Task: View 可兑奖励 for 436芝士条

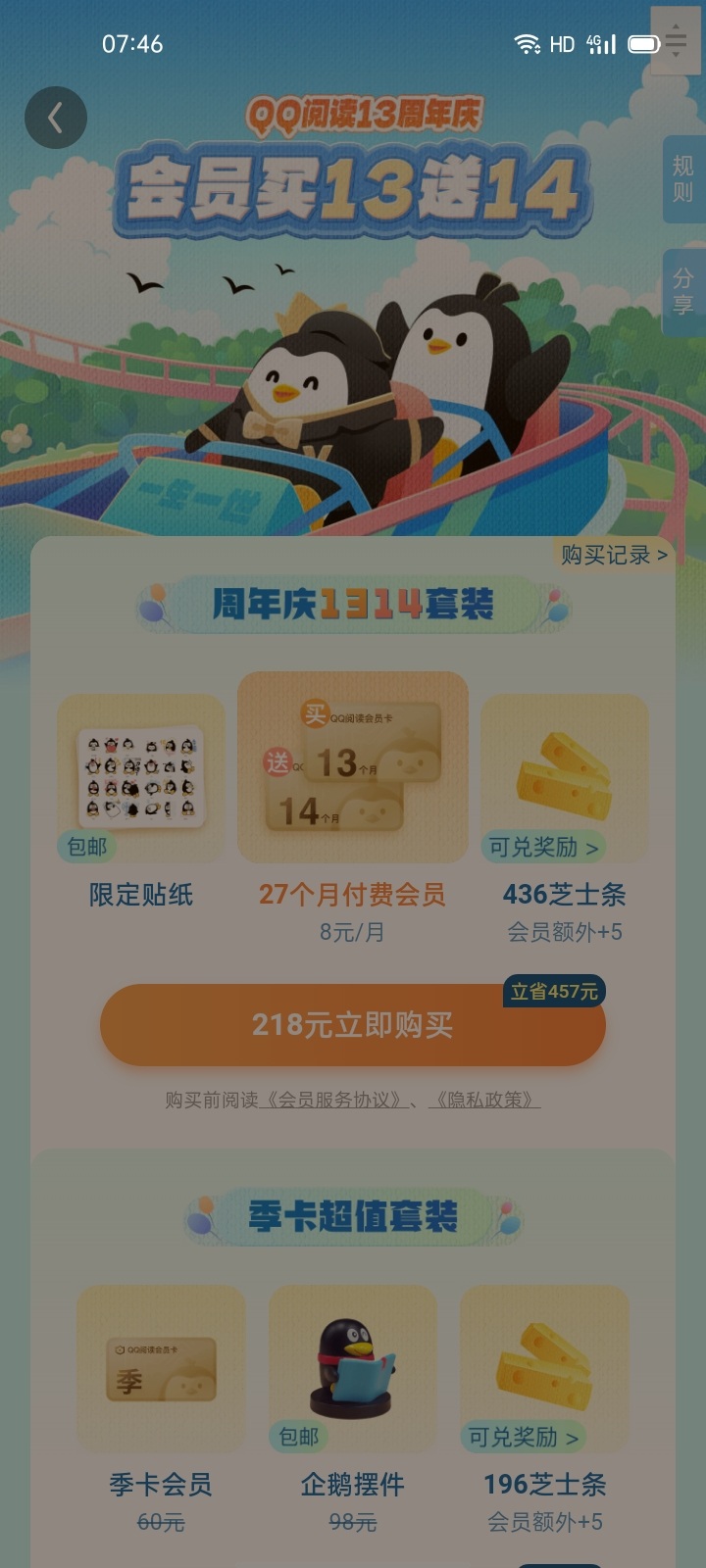Action: pos(543,847)
